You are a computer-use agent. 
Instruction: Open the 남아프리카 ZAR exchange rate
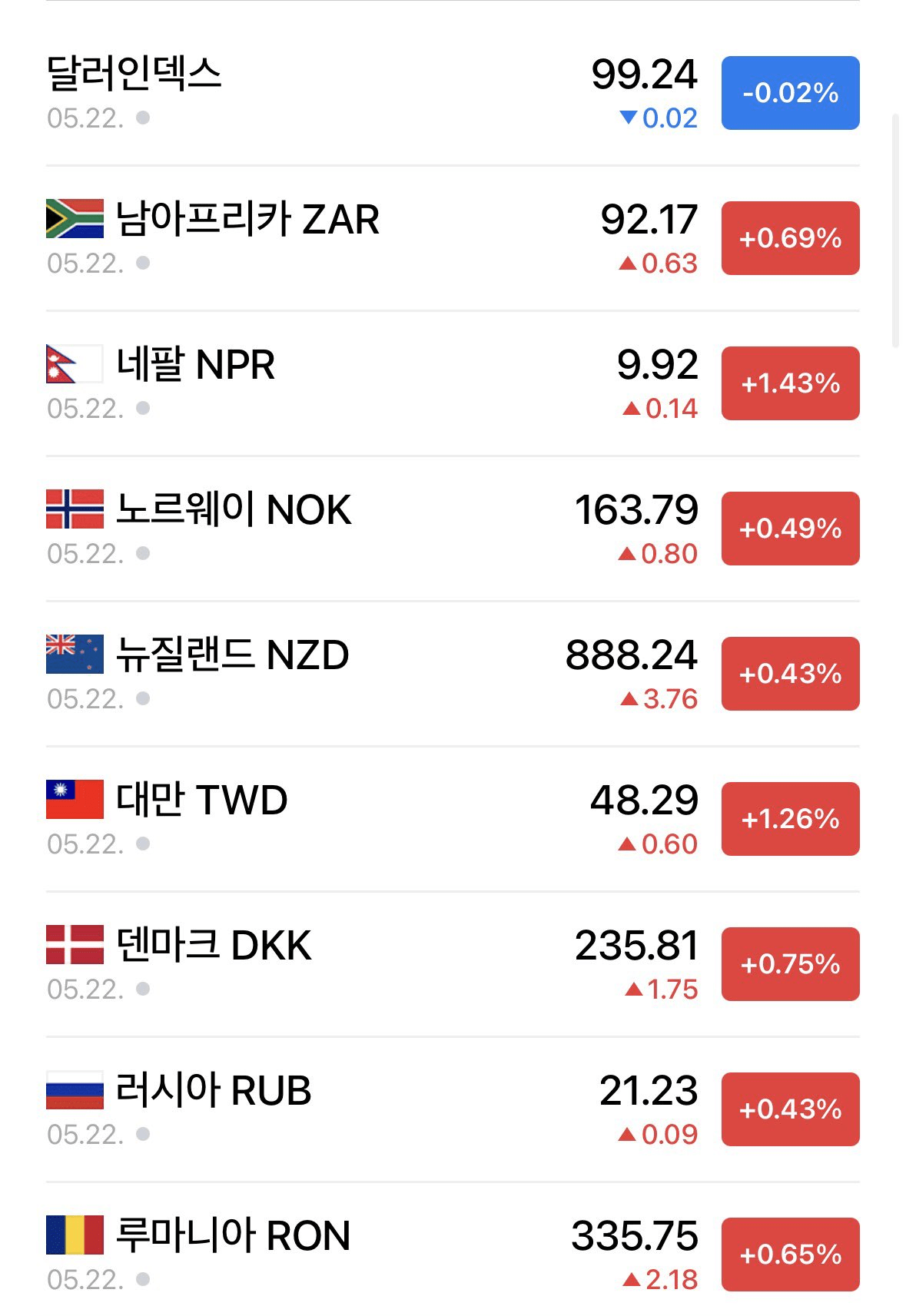point(453,238)
